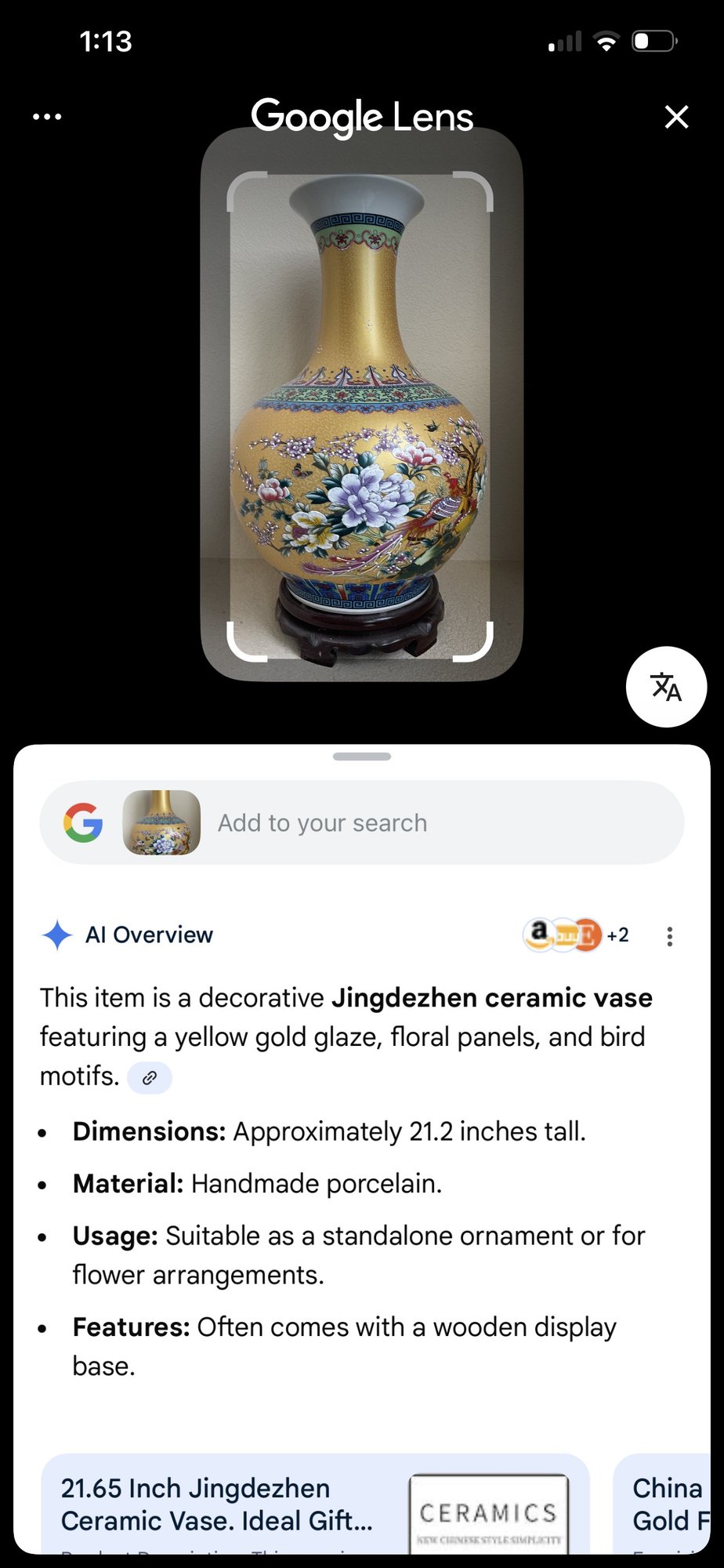Tap the Add to your search field
Viewport: 724px width, 1568px height.
click(x=439, y=823)
